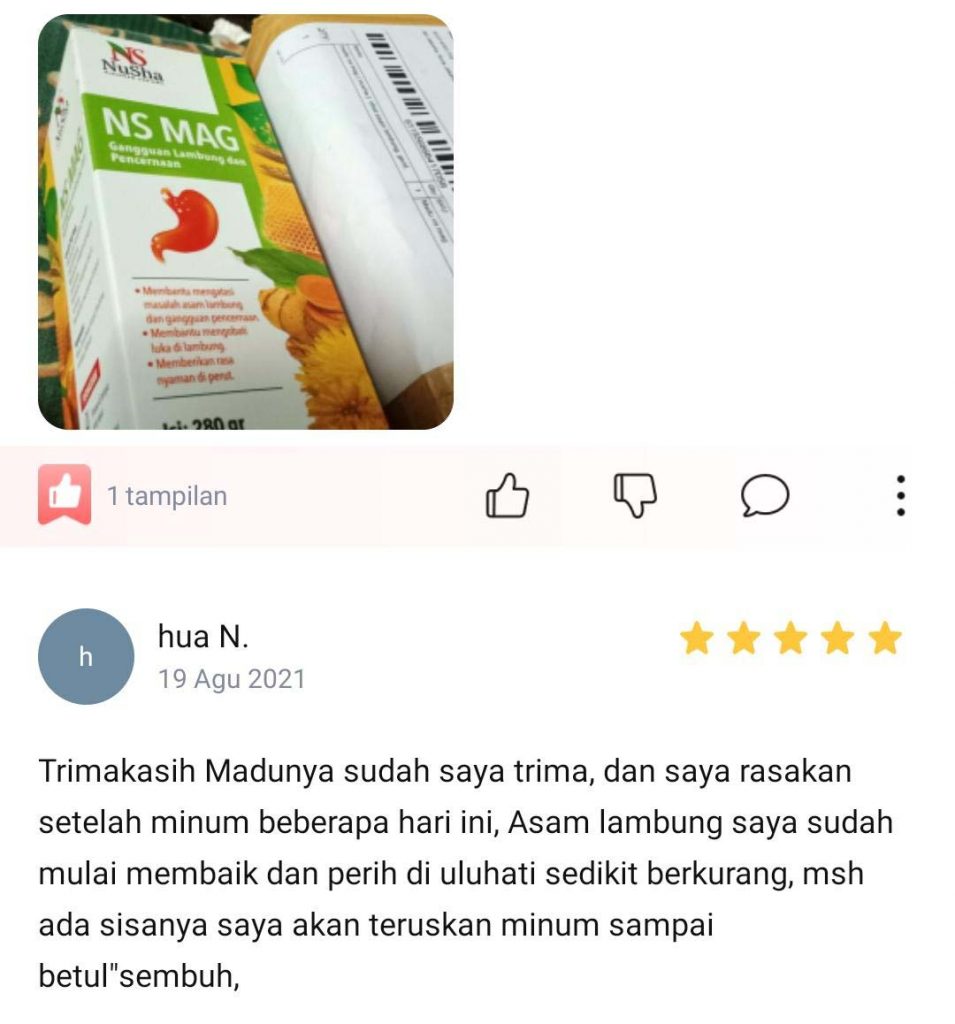Open the review's three-dot overflow menu

tap(901, 495)
